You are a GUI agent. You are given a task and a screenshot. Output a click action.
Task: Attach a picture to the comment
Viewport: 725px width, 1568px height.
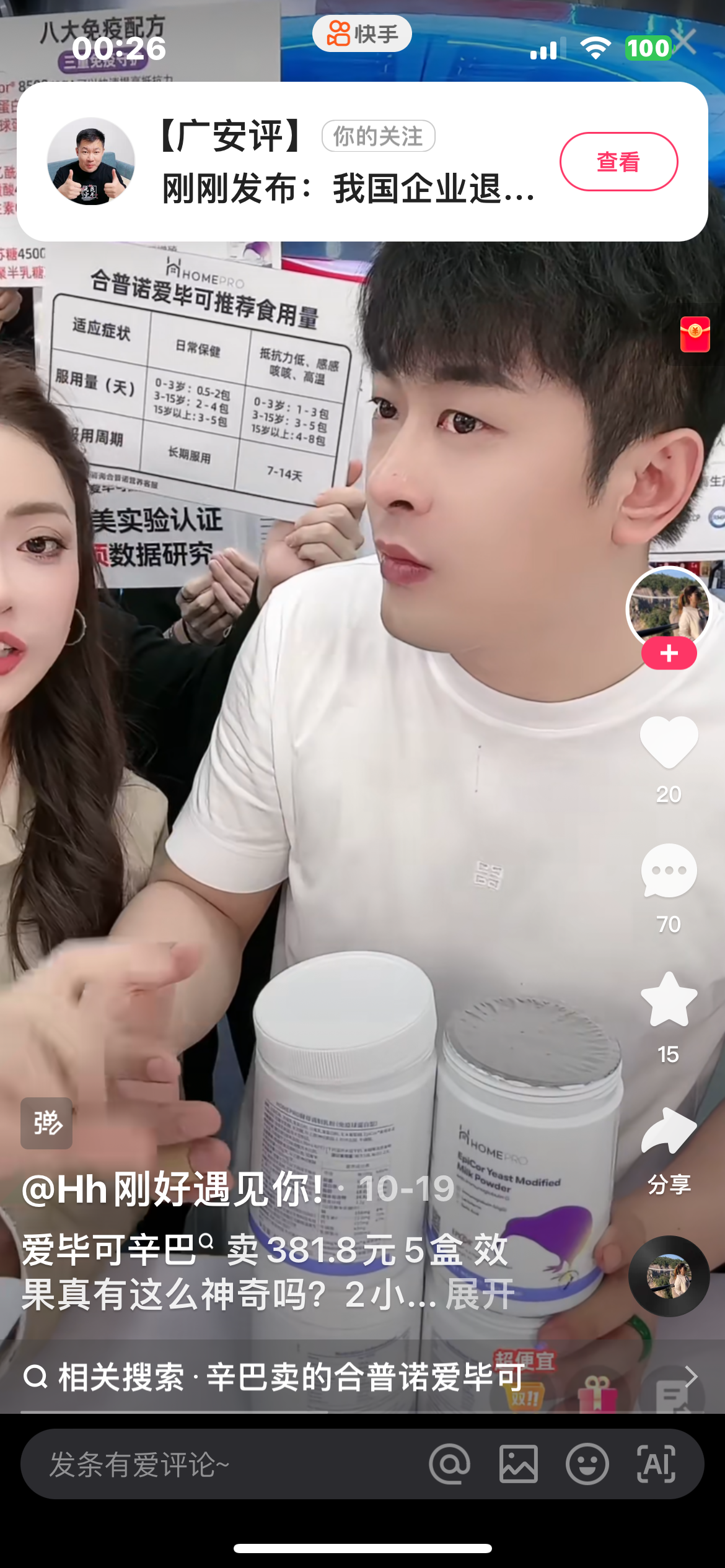pyautogui.click(x=519, y=1465)
